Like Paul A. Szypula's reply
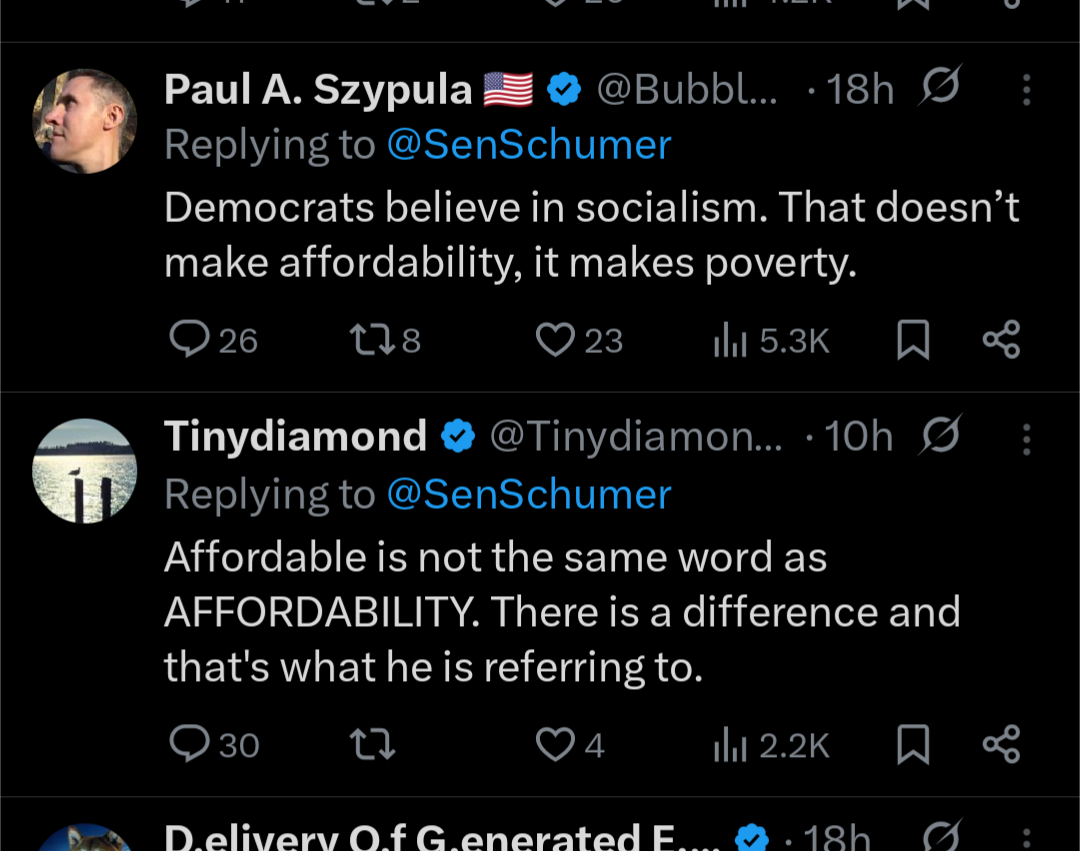The height and width of the screenshot is (851, 1080). pos(554,340)
